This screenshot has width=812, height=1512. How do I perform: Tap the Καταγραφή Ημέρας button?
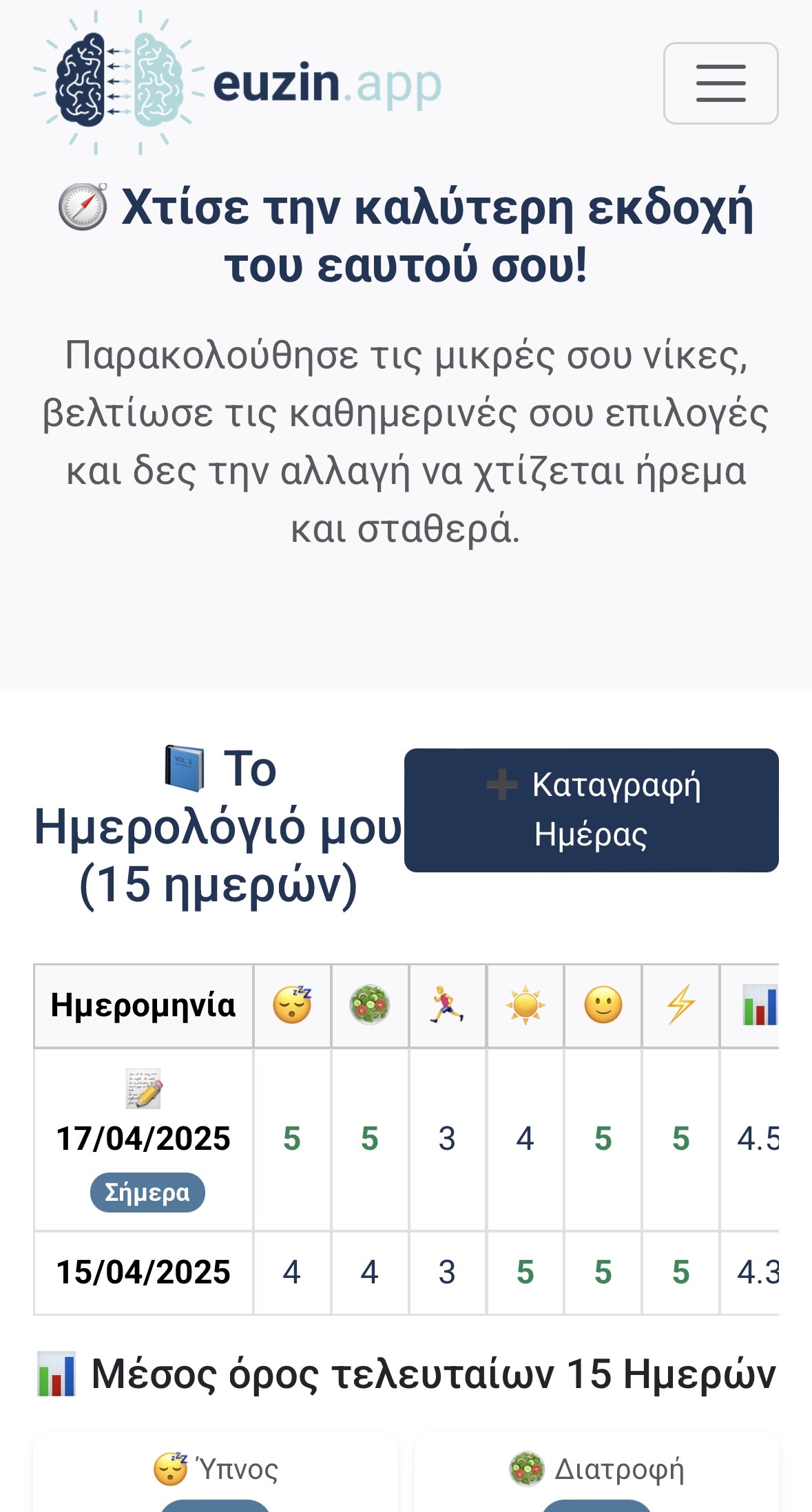point(591,810)
